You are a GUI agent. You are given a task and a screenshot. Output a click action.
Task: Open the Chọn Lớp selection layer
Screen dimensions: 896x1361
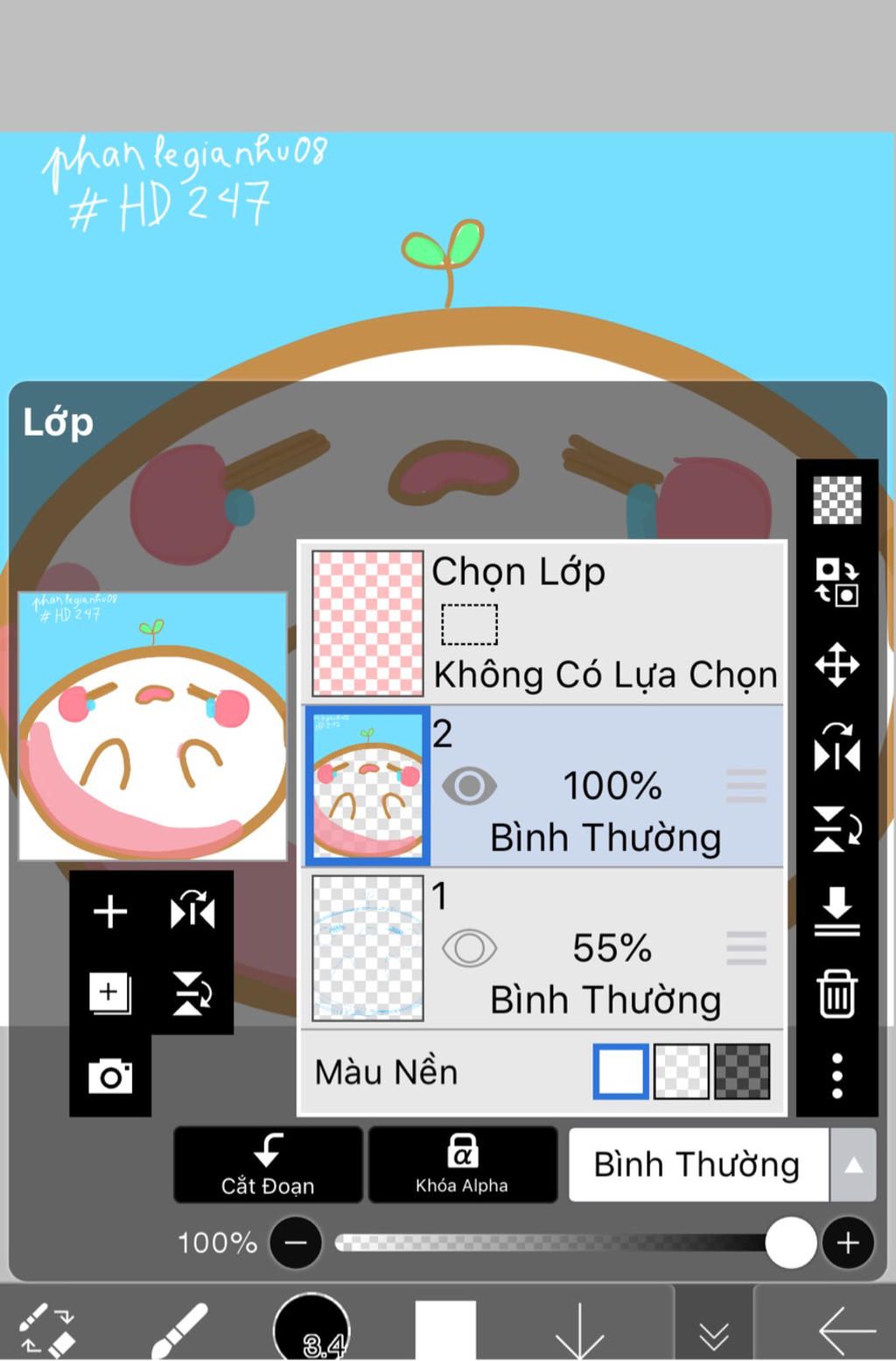pos(542,622)
